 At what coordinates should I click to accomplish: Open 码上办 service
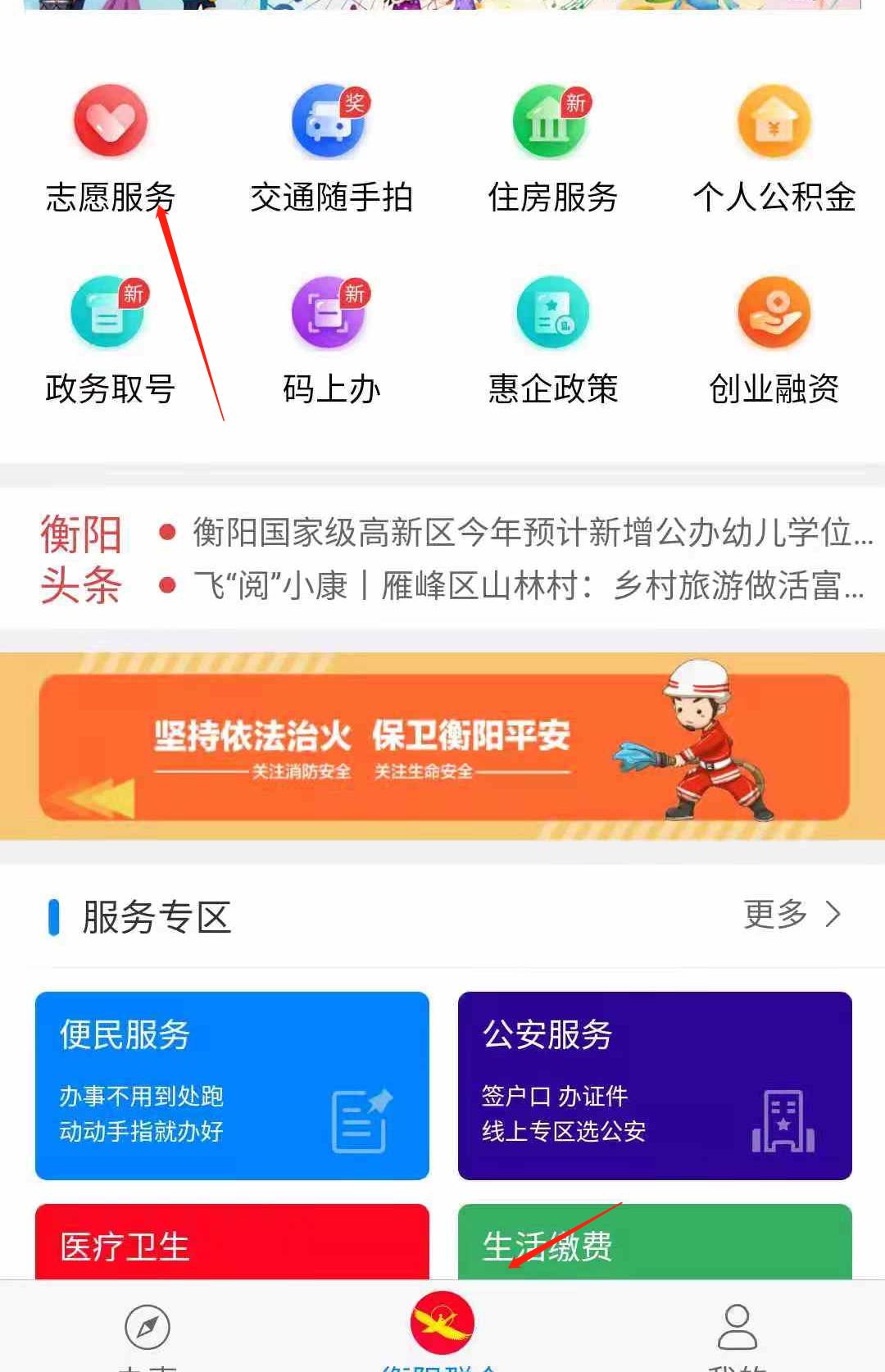(x=331, y=339)
